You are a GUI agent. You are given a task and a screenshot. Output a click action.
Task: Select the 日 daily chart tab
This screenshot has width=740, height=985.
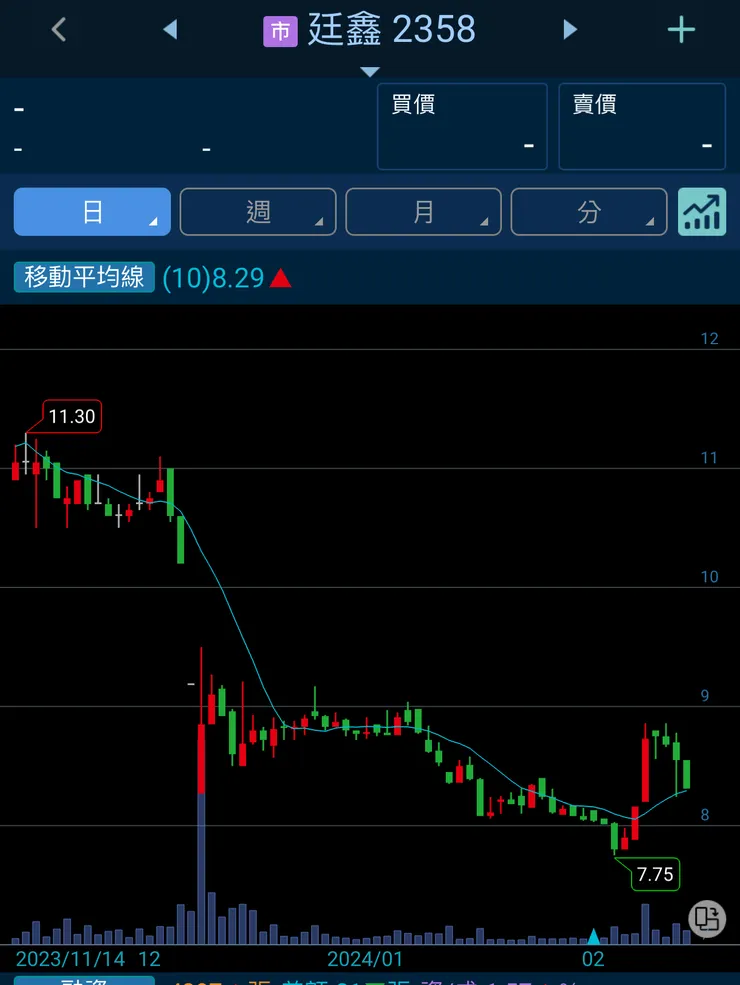93,212
